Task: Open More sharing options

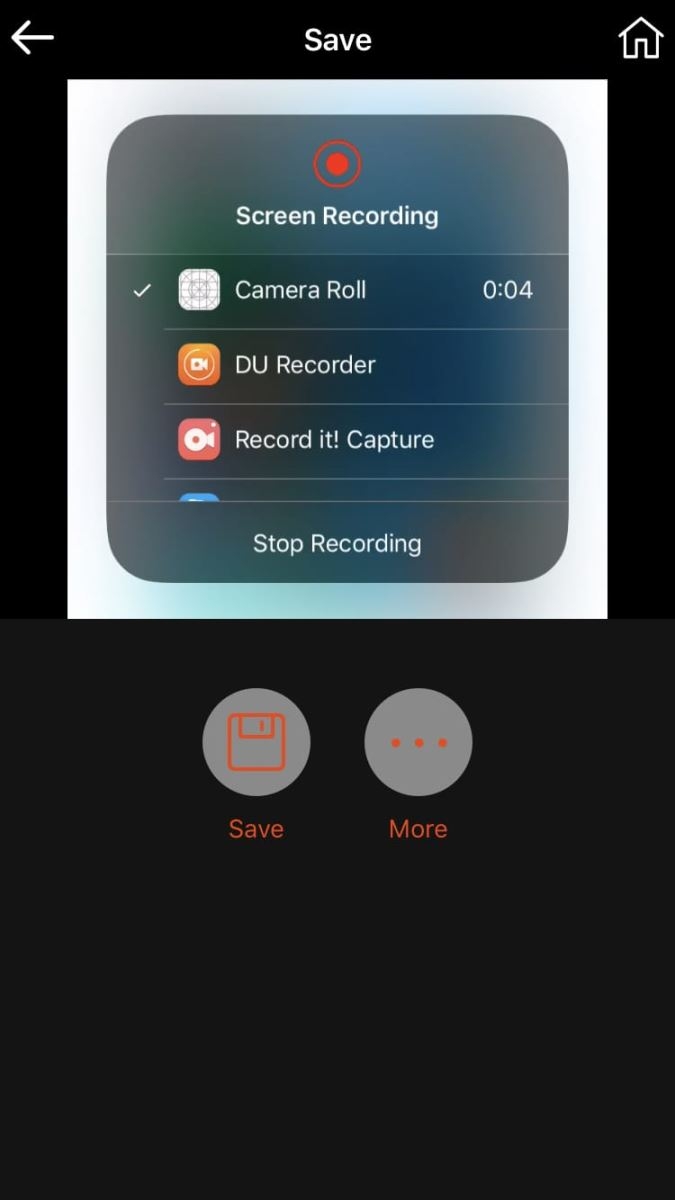Action: [x=418, y=742]
